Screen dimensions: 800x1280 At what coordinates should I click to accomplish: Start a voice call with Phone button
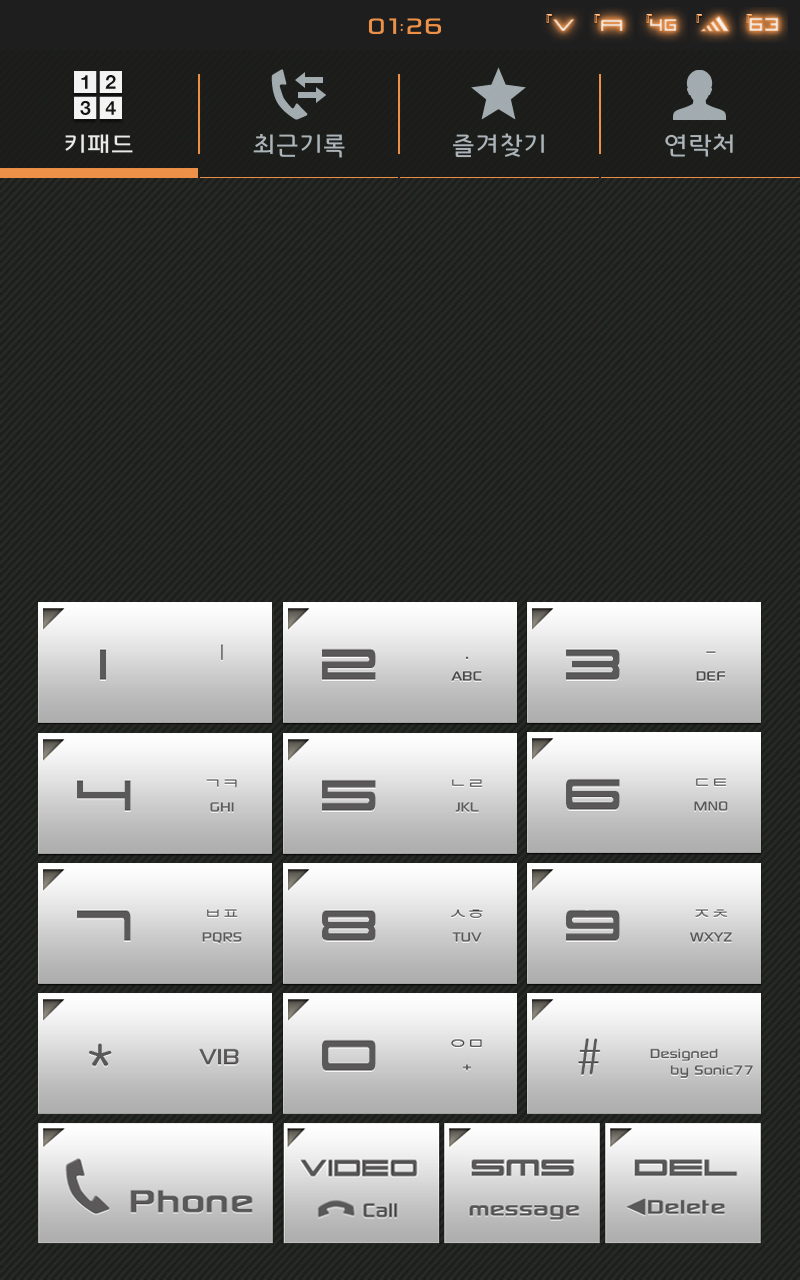(155, 1183)
